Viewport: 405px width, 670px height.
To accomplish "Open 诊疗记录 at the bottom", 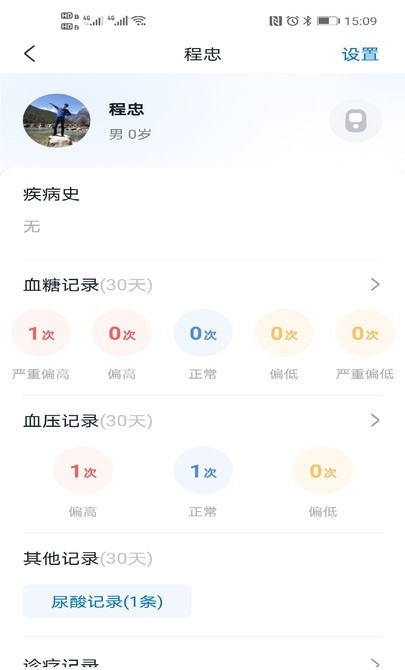I will click(x=202, y=661).
